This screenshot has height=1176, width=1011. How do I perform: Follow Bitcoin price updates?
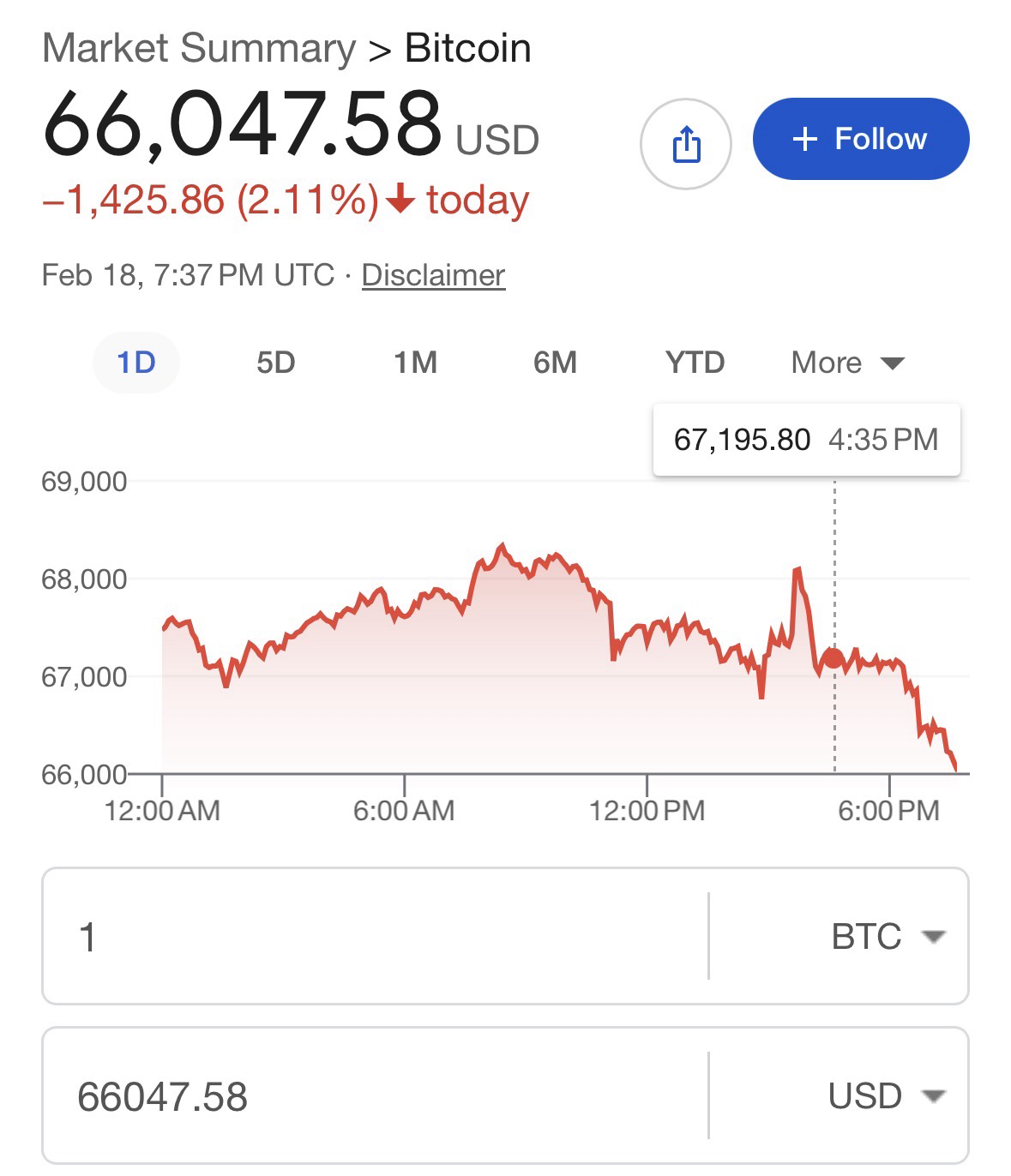pyautogui.click(x=860, y=139)
